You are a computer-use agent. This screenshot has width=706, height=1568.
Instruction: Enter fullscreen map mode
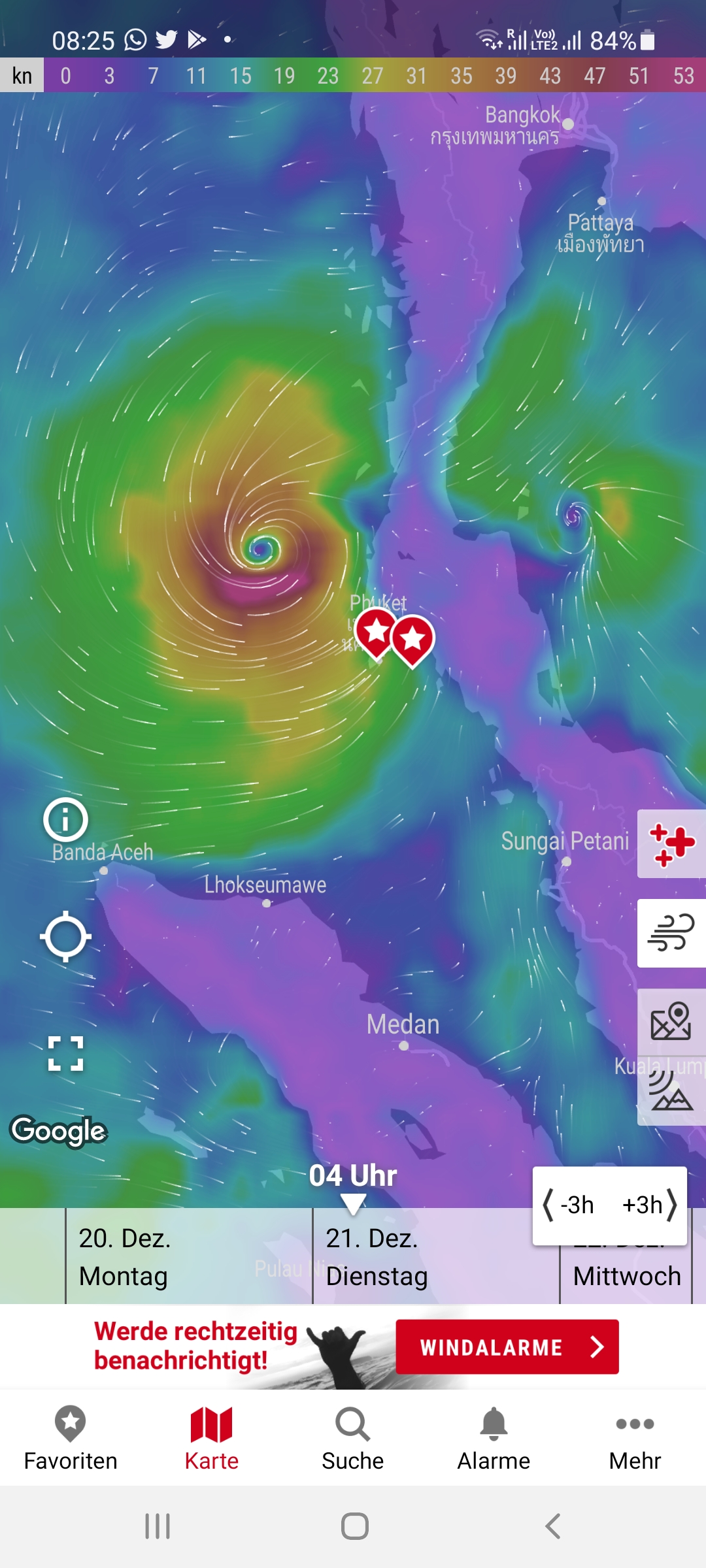click(x=65, y=1053)
